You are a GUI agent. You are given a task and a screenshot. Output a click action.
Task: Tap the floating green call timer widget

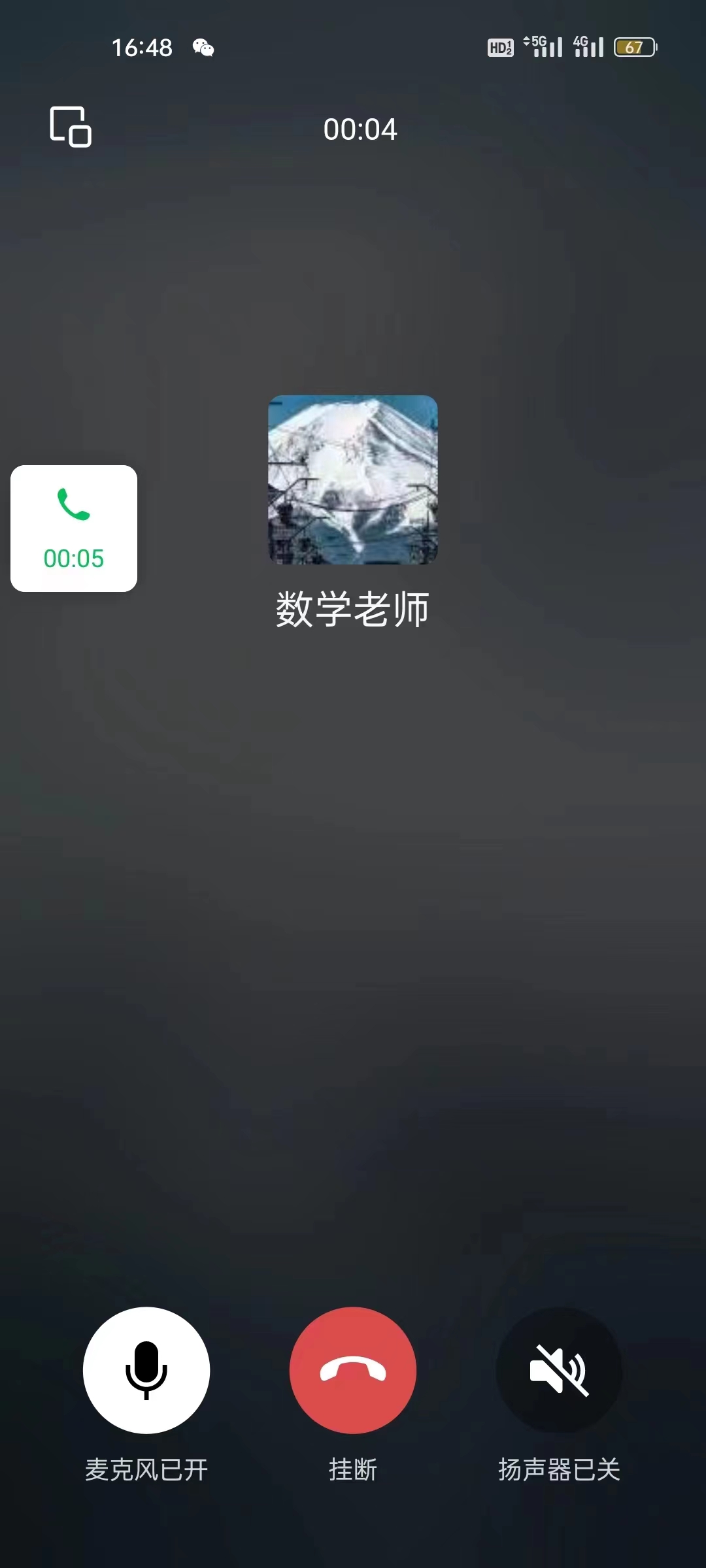tap(74, 529)
